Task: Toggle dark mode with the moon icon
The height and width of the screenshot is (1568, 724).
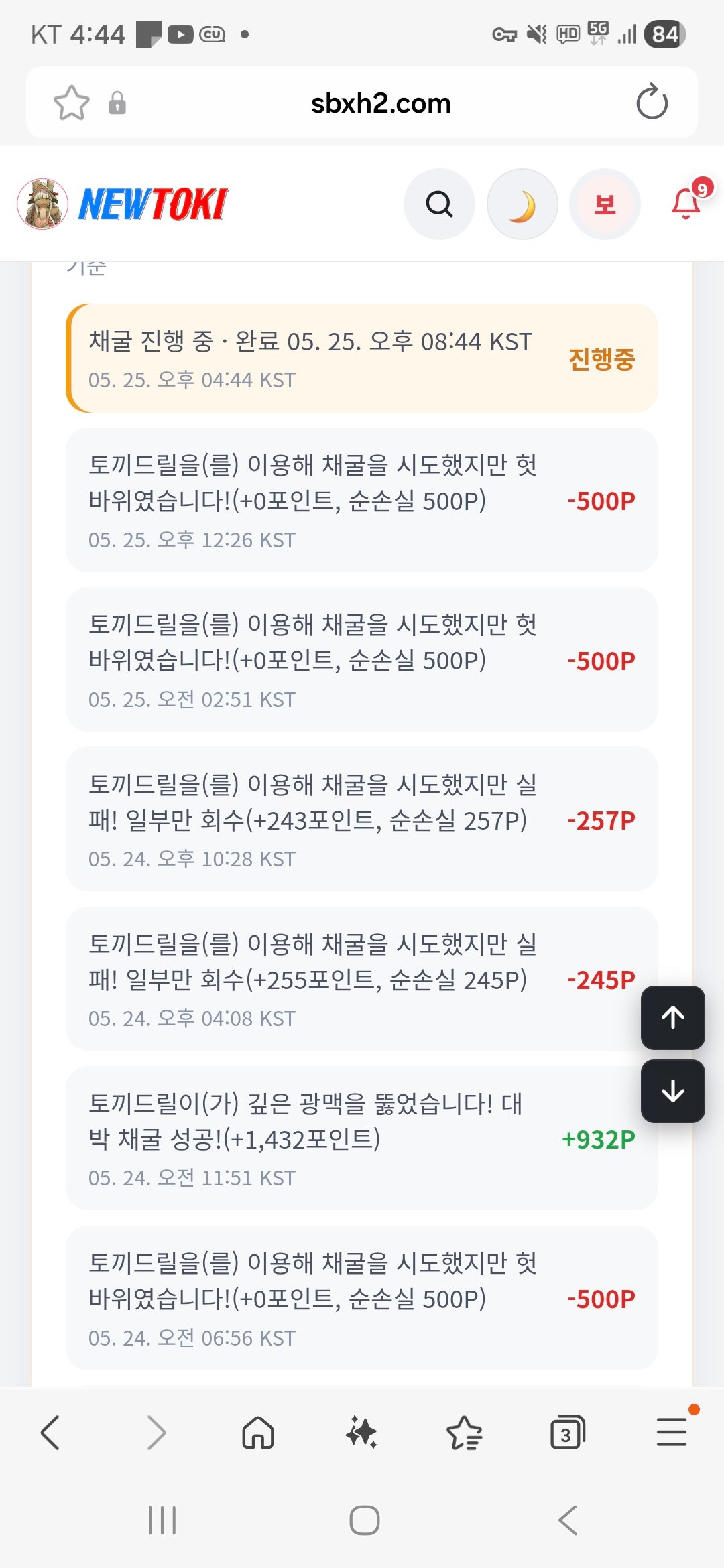Action: click(x=522, y=204)
